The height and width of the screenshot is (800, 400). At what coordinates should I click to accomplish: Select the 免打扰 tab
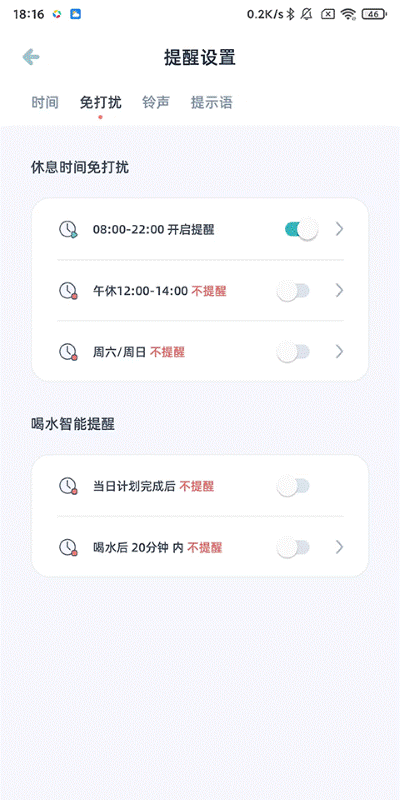[x=101, y=103]
